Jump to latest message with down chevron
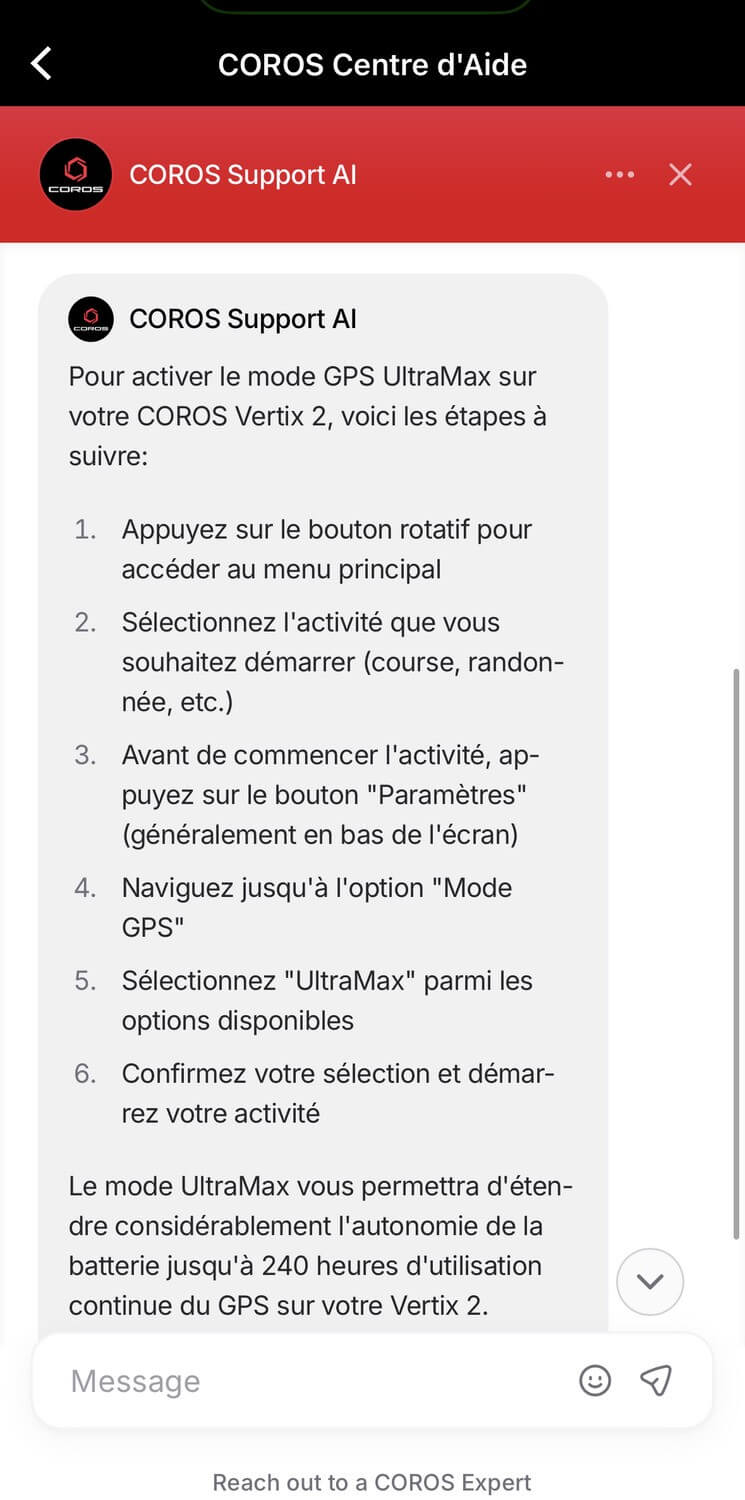This screenshot has height=1500, width=745. [650, 1281]
